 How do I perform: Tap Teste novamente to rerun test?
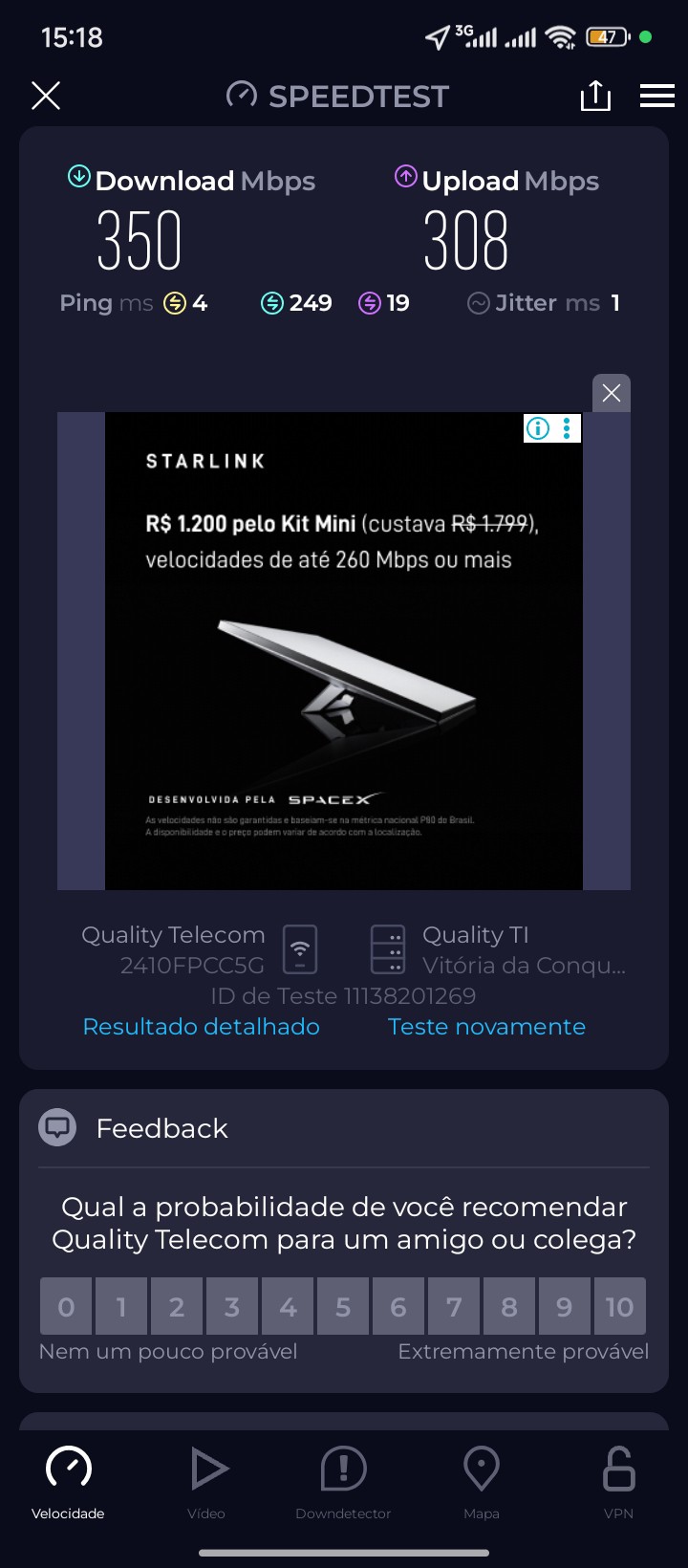[486, 1027]
